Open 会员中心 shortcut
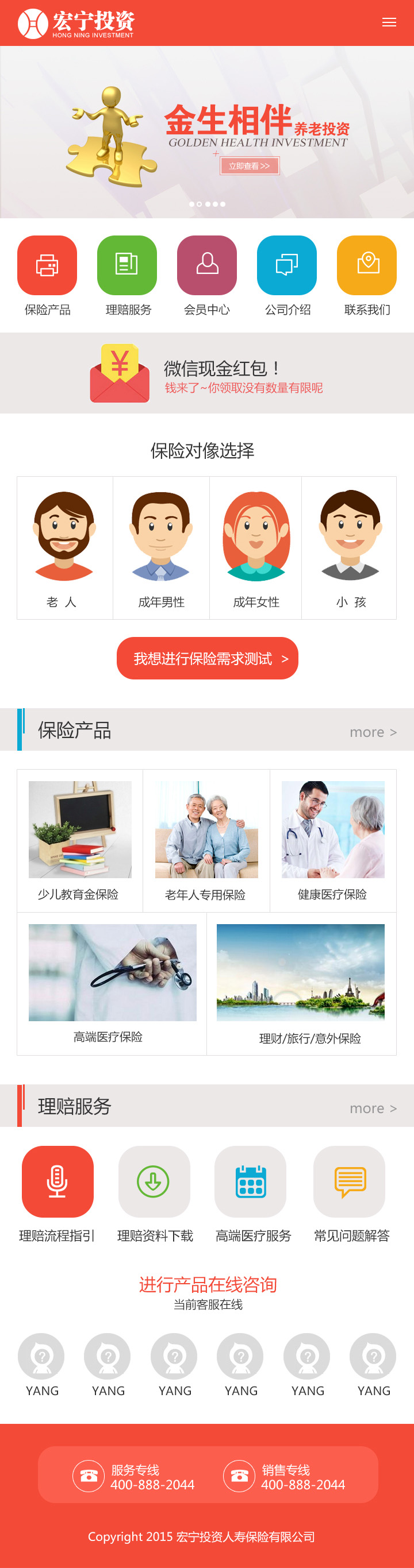 (206, 265)
